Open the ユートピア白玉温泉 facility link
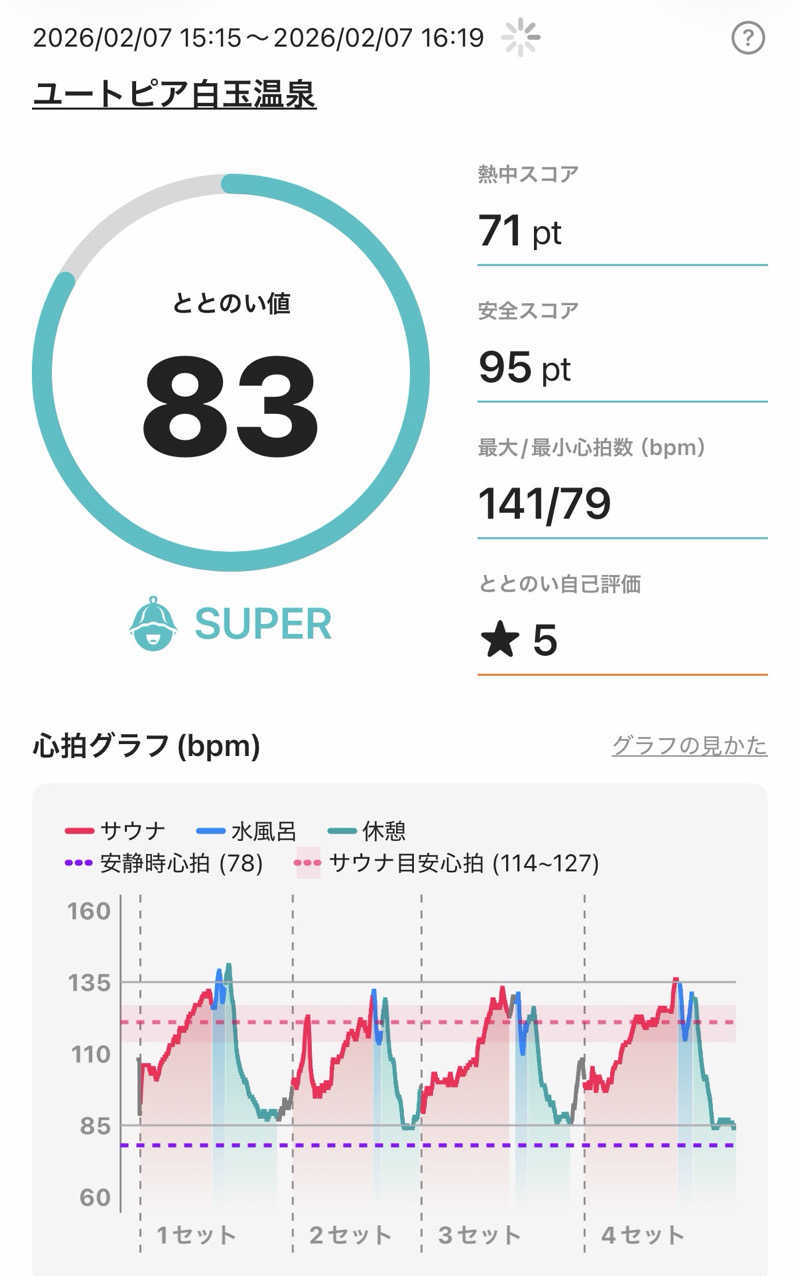The width and height of the screenshot is (800, 1276). (x=175, y=95)
